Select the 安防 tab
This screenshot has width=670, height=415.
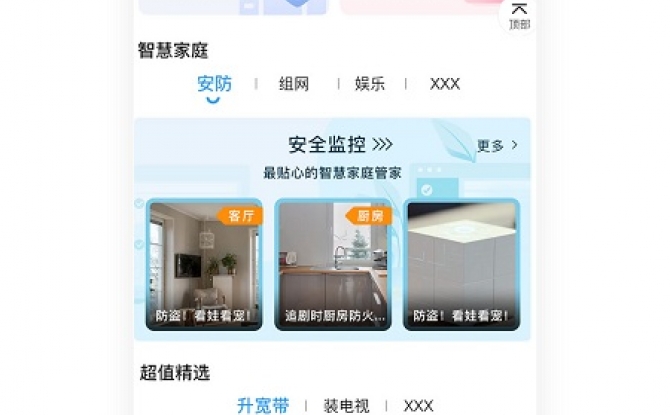(x=214, y=84)
